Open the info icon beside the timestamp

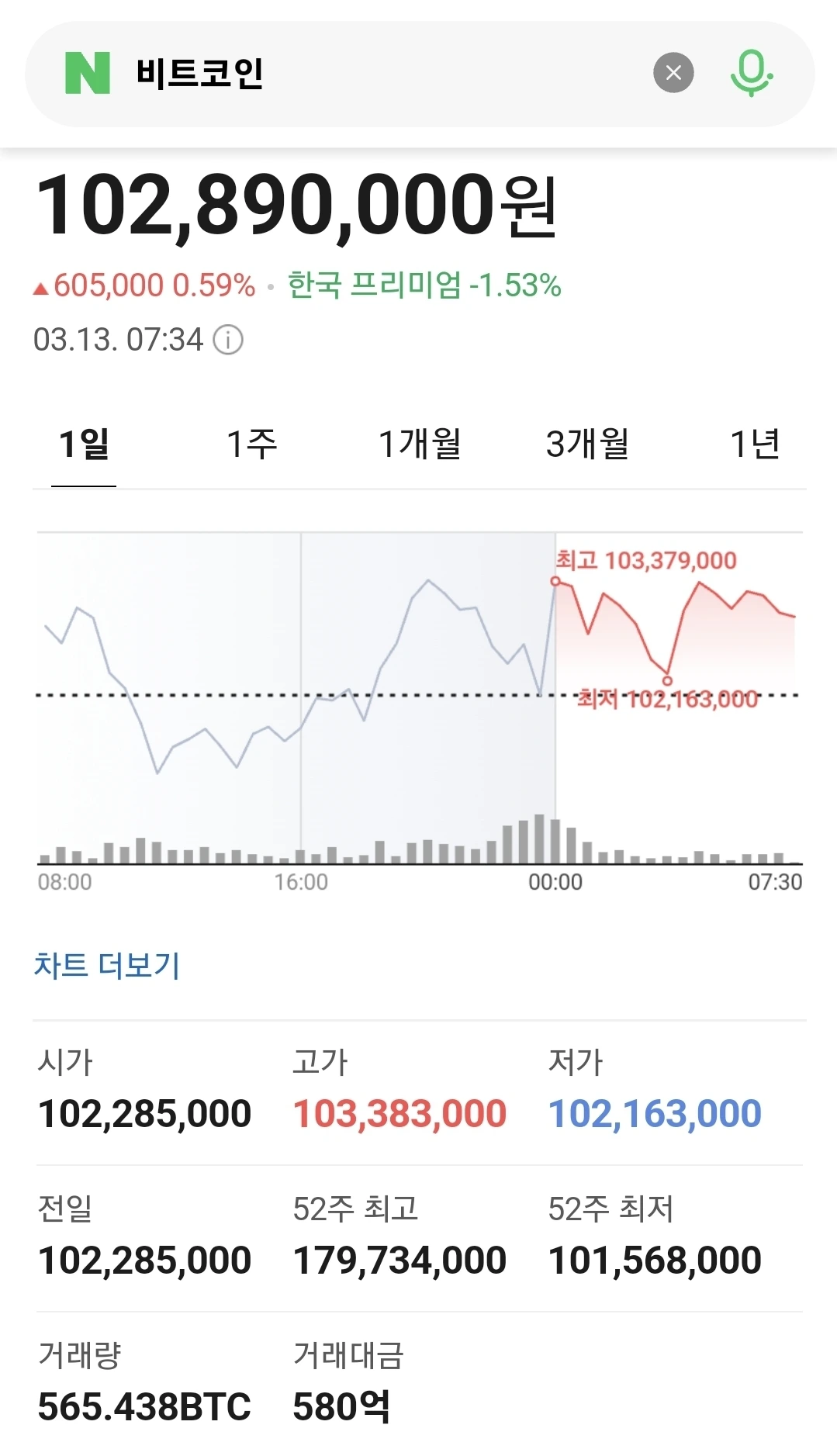(228, 340)
